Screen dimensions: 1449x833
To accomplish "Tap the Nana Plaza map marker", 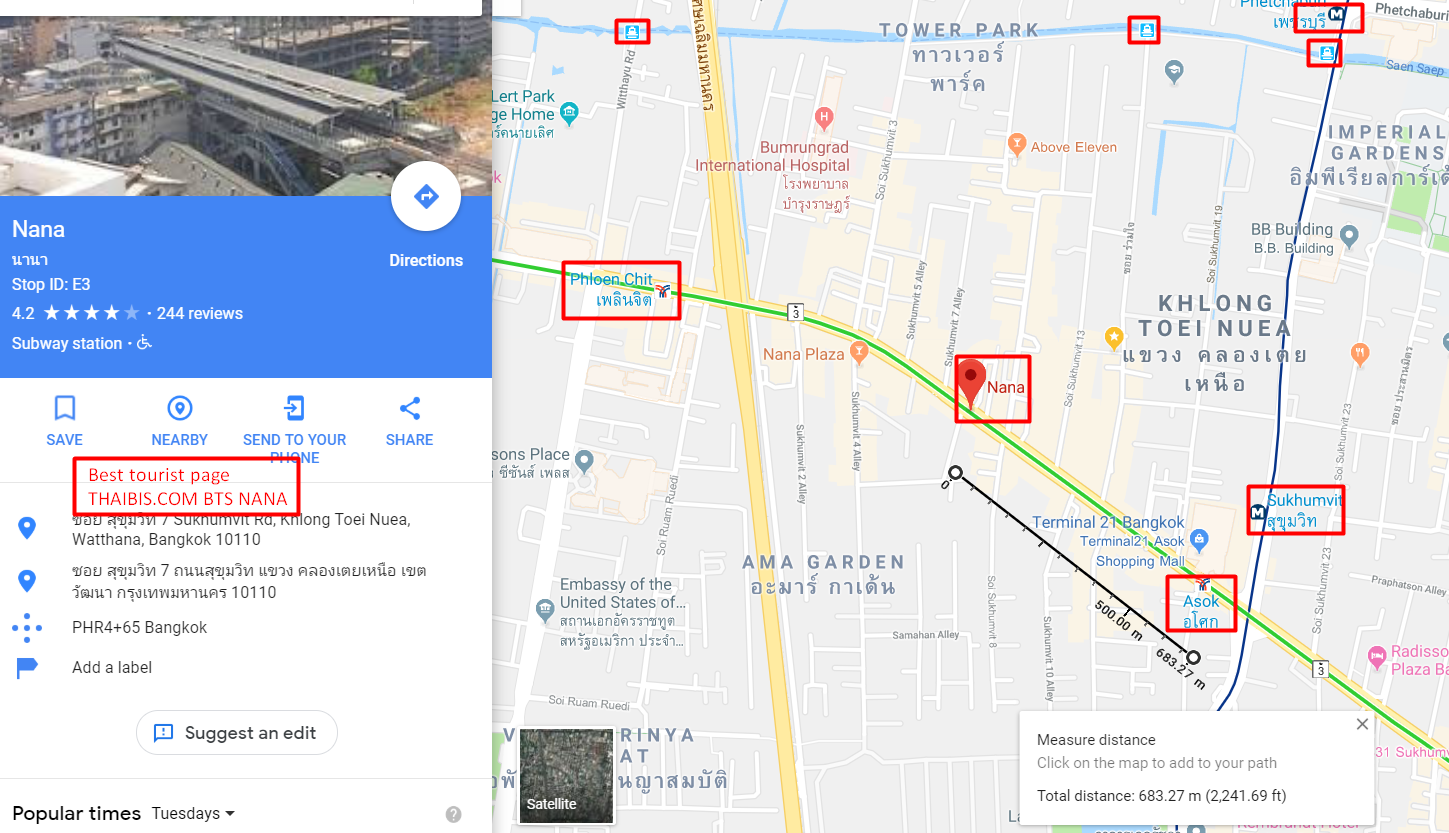I will tap(859, 353).
